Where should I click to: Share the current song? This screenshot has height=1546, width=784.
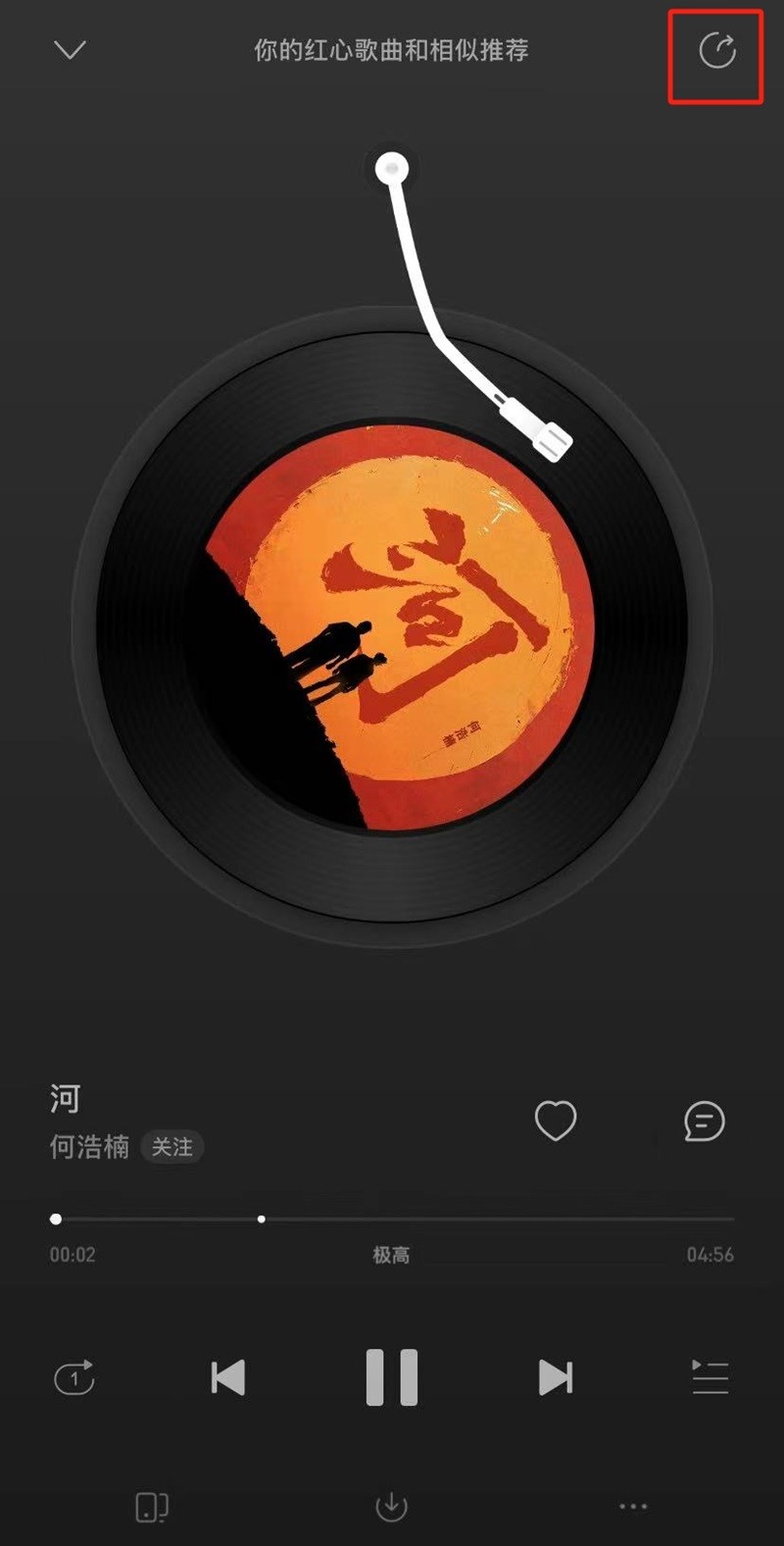pyautogui.click(x=716, y=51)
